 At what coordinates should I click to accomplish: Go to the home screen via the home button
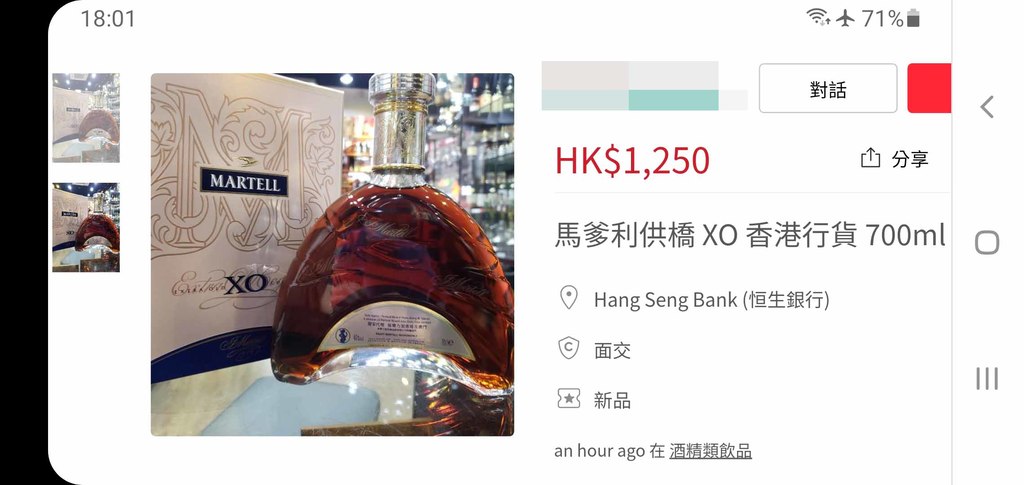987,242
